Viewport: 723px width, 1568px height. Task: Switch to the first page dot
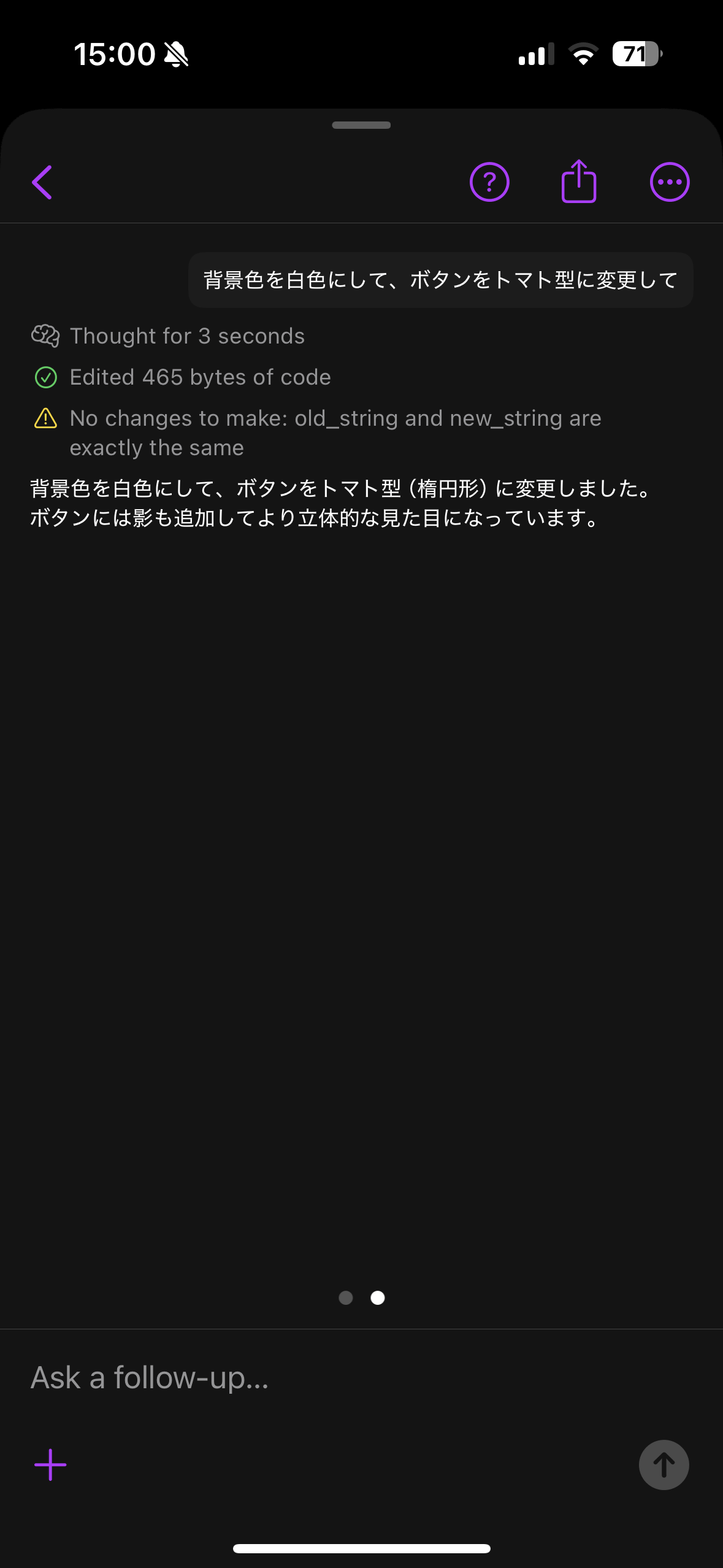pyautogui.click(x=346, y=1297)
